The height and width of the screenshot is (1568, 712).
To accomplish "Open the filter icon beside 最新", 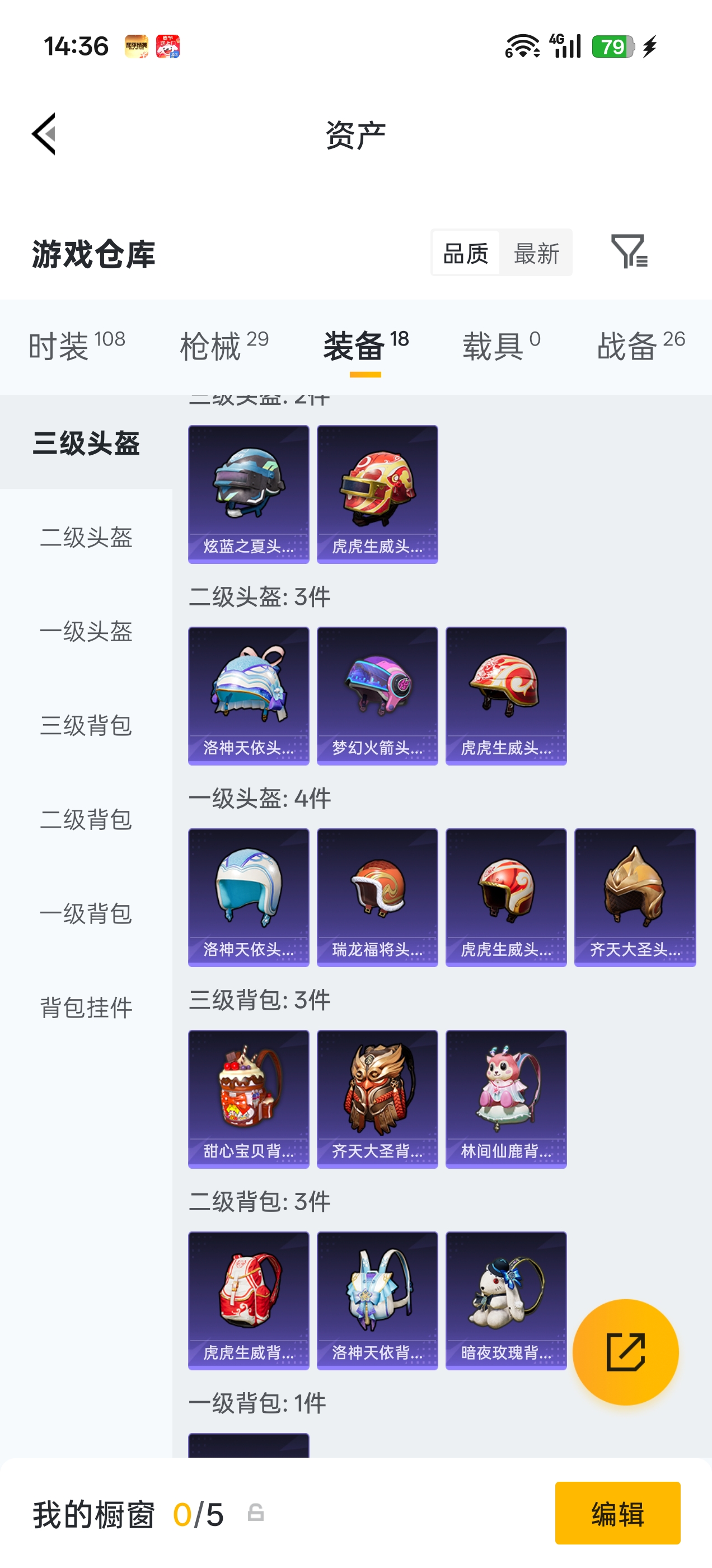I will (x=629, y=252).
